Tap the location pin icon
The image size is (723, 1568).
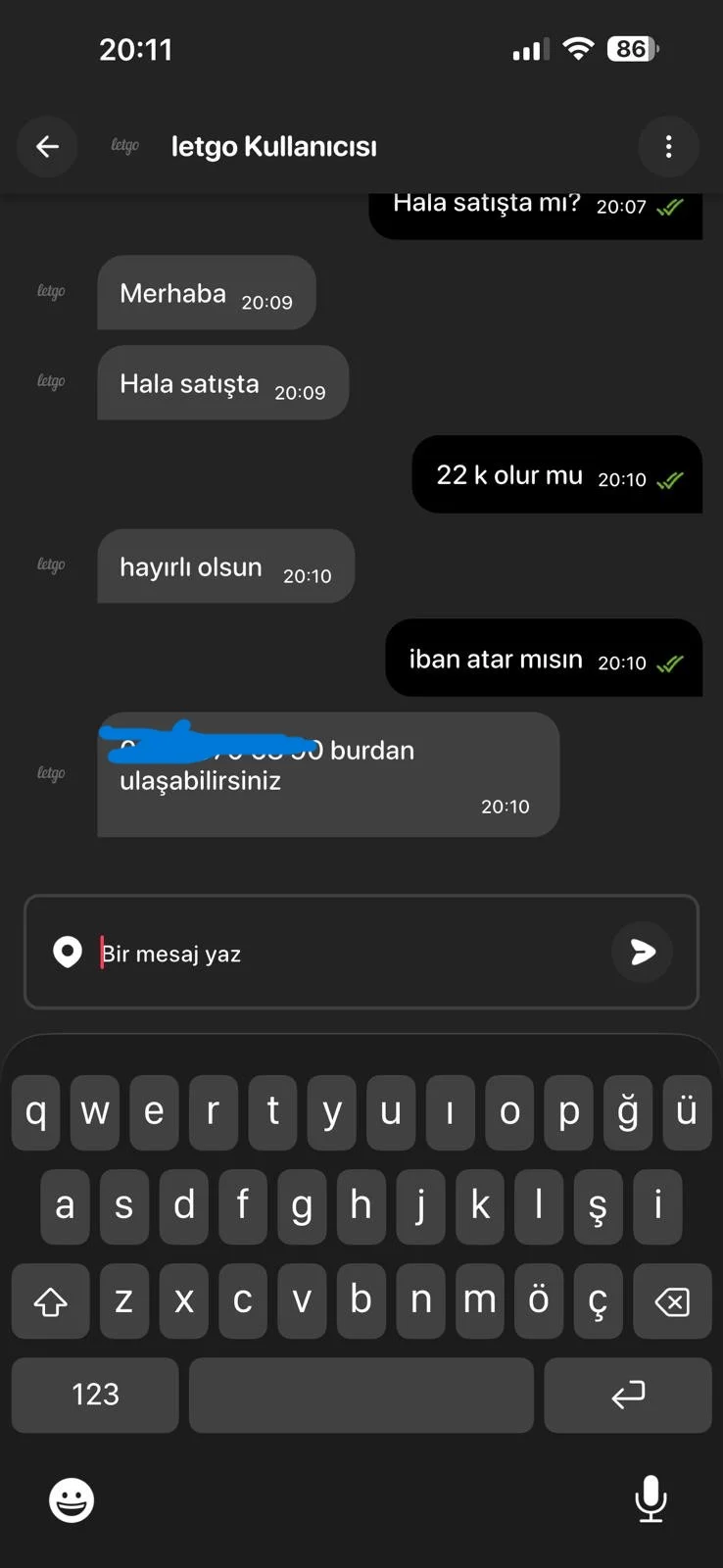pyautogui.click(x=68, y=952)
